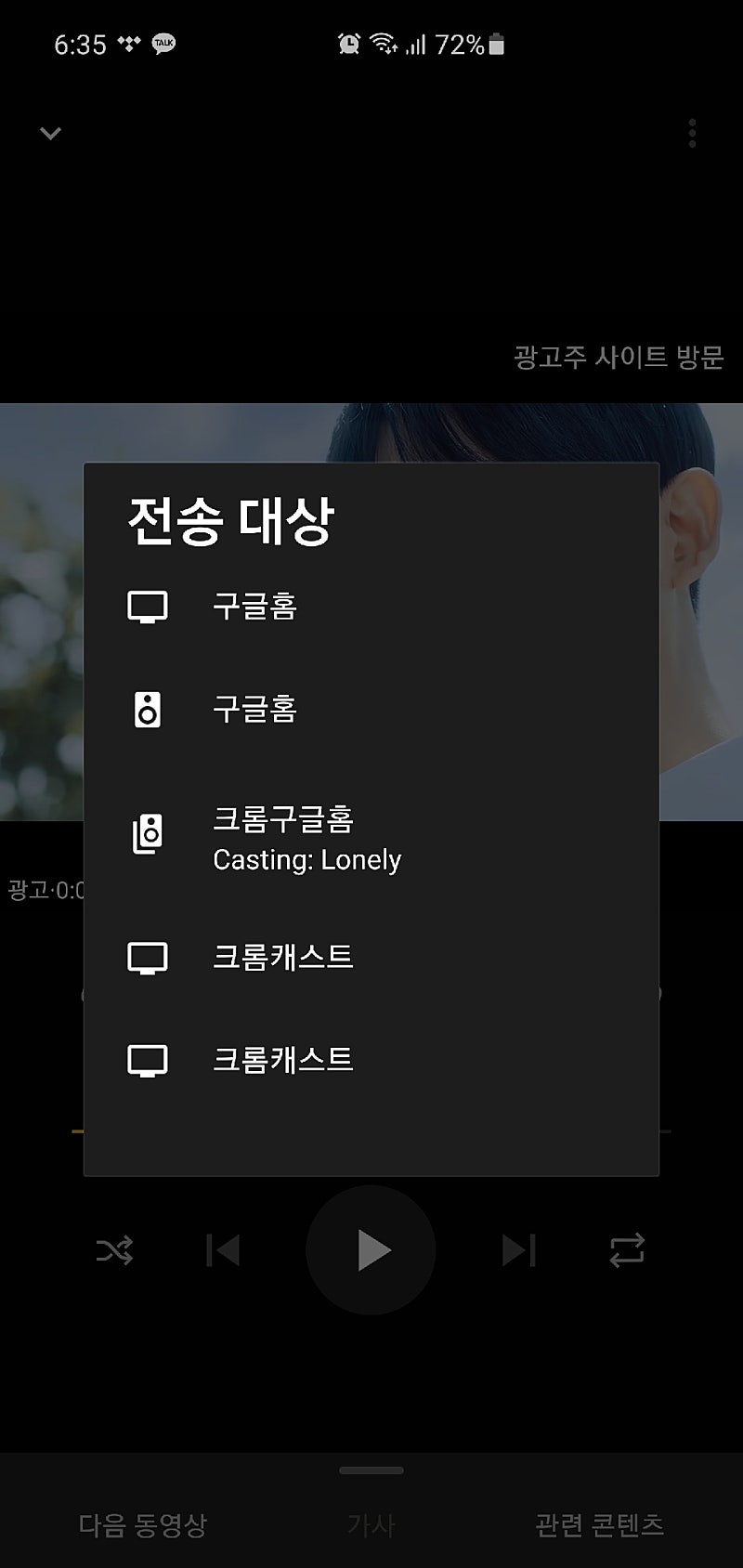This screenshot has width=743, height=1568.
Task: Visit advertiser site via 광고주 사이트 방문
Action: (x=619, y=357)
